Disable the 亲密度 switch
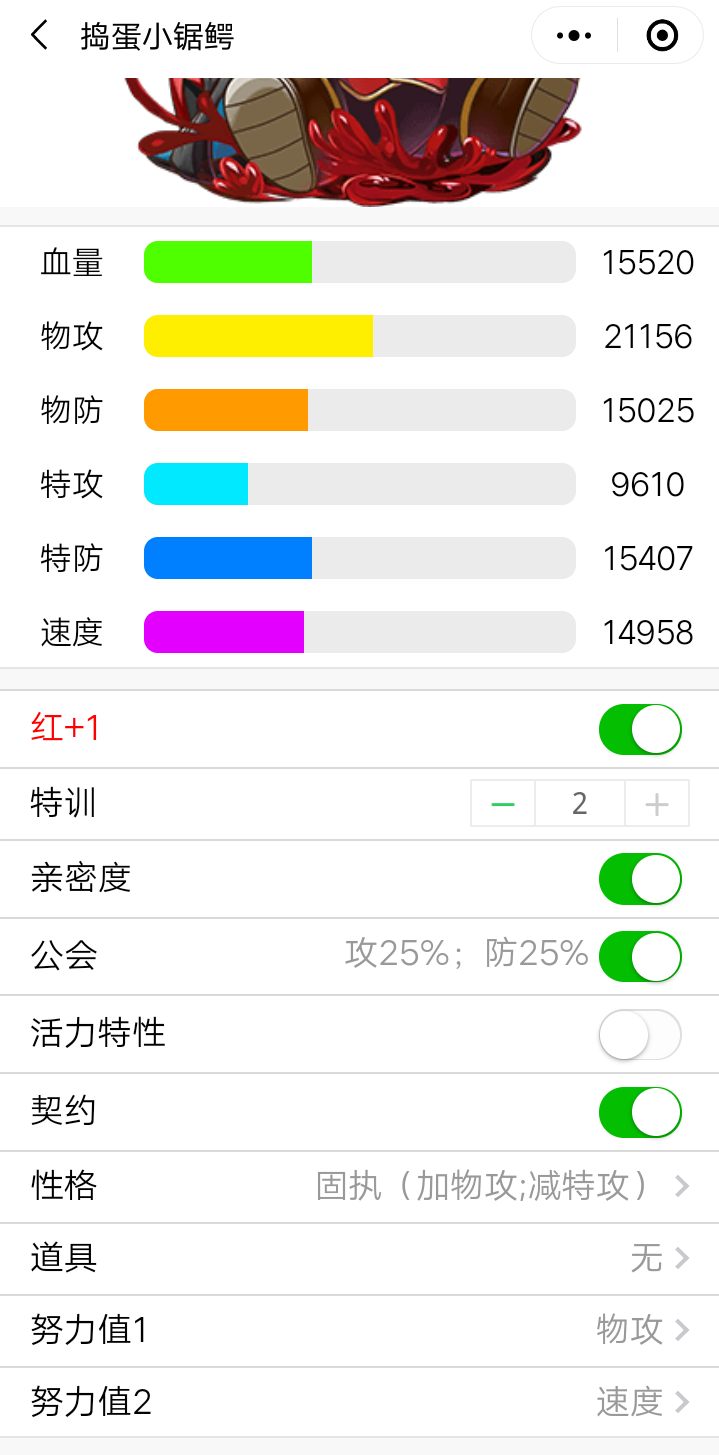Screen dimensions: 719x1455 pyautogui.click(x=640, y=879)
